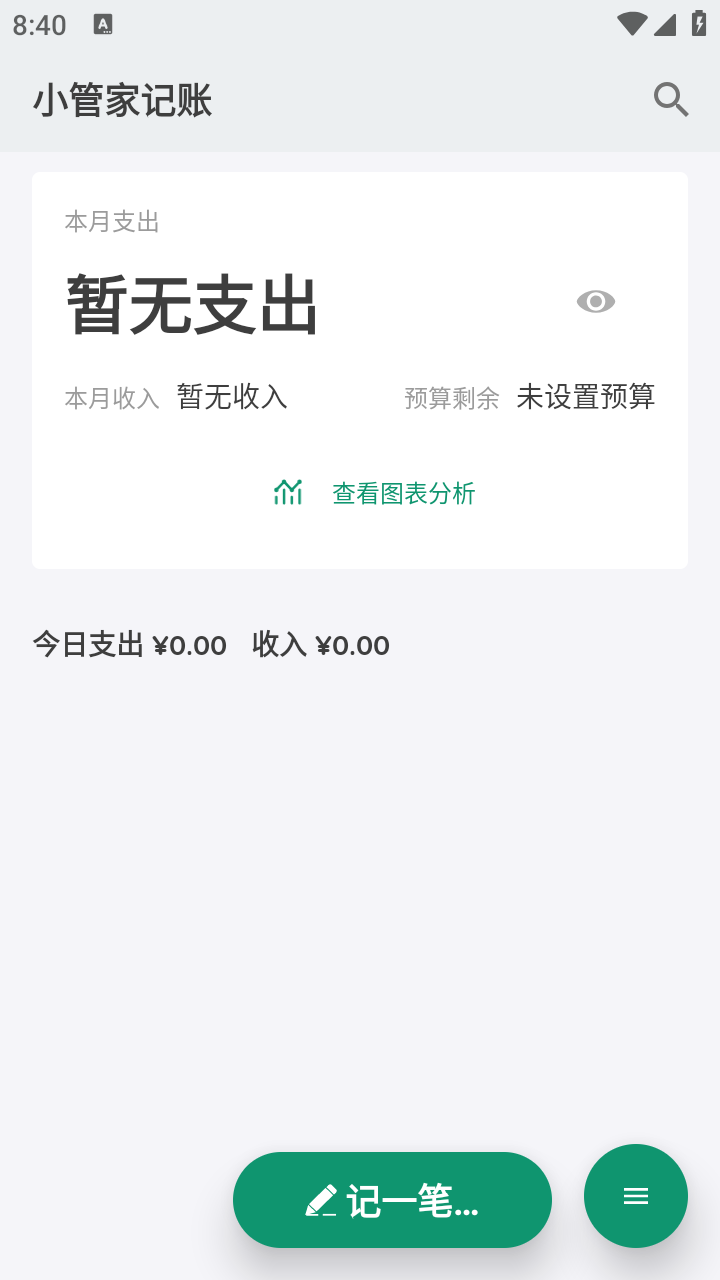
Task: Tap the battery icon in the status bar
Action: pyautogui.click(x=697, y=24)
